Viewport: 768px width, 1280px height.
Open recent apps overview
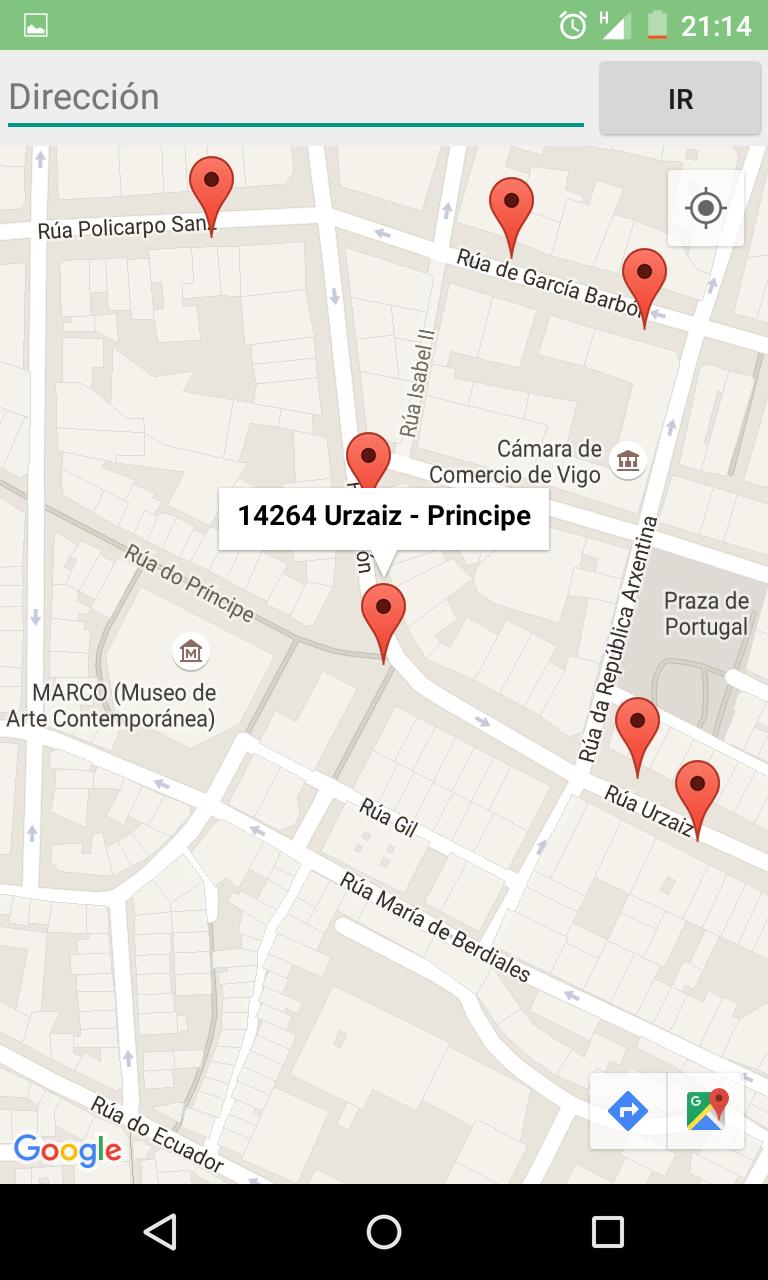[607, 1232]
